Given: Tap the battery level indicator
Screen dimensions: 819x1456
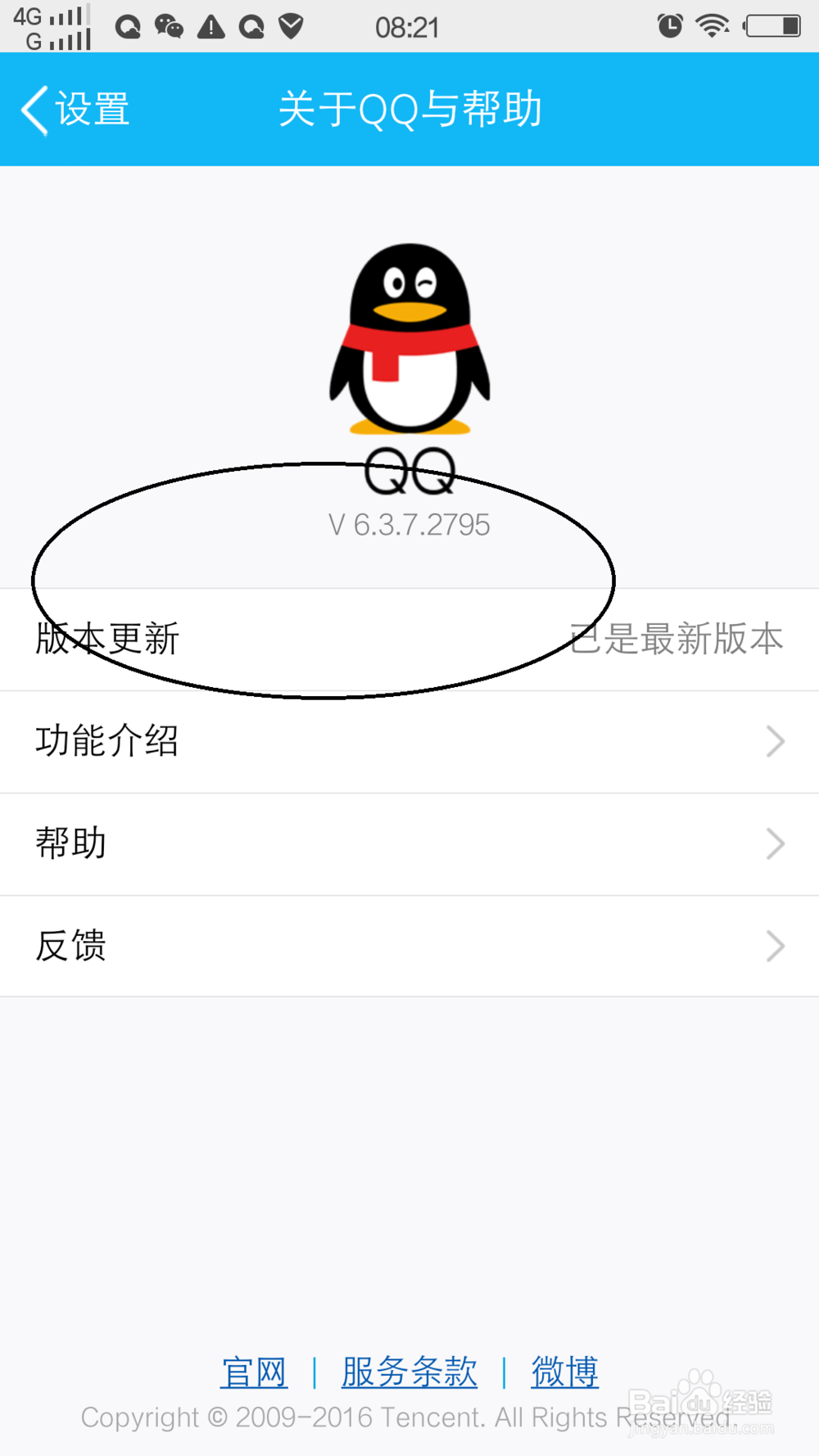Looking at the screenshot, I should point(771,25).
